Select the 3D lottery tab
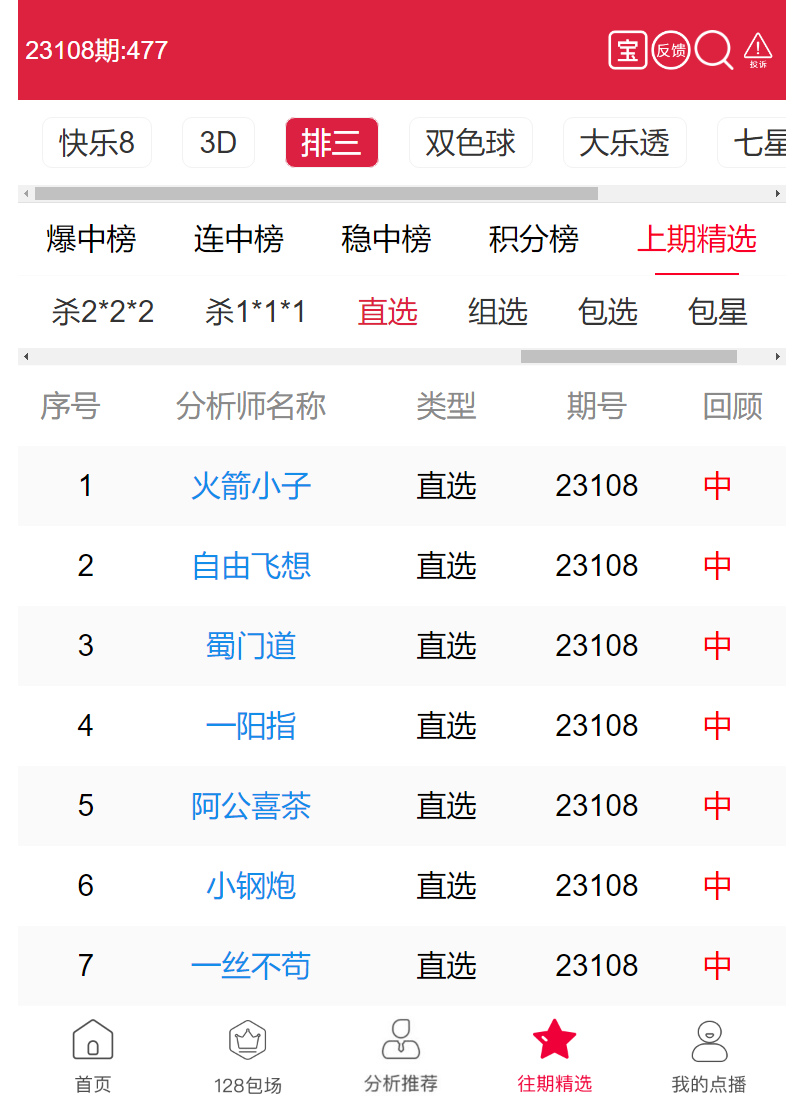The width and height of the screenshot is (803, 1106). [x=218, y=143]
